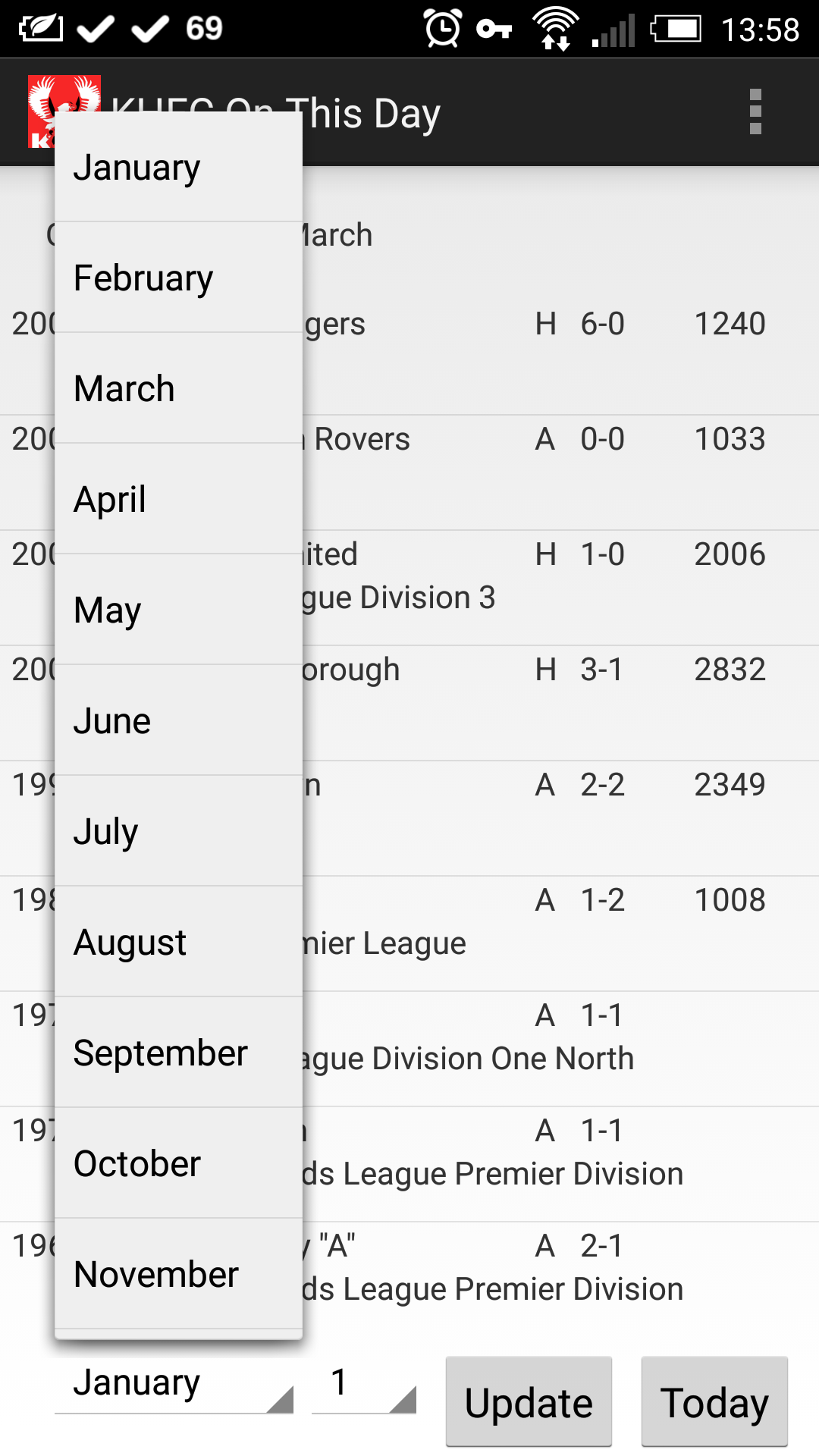Viewport: 819px width, 1456px height.
Task: Select July from the dropdown
Action: [x=178, y=832]
